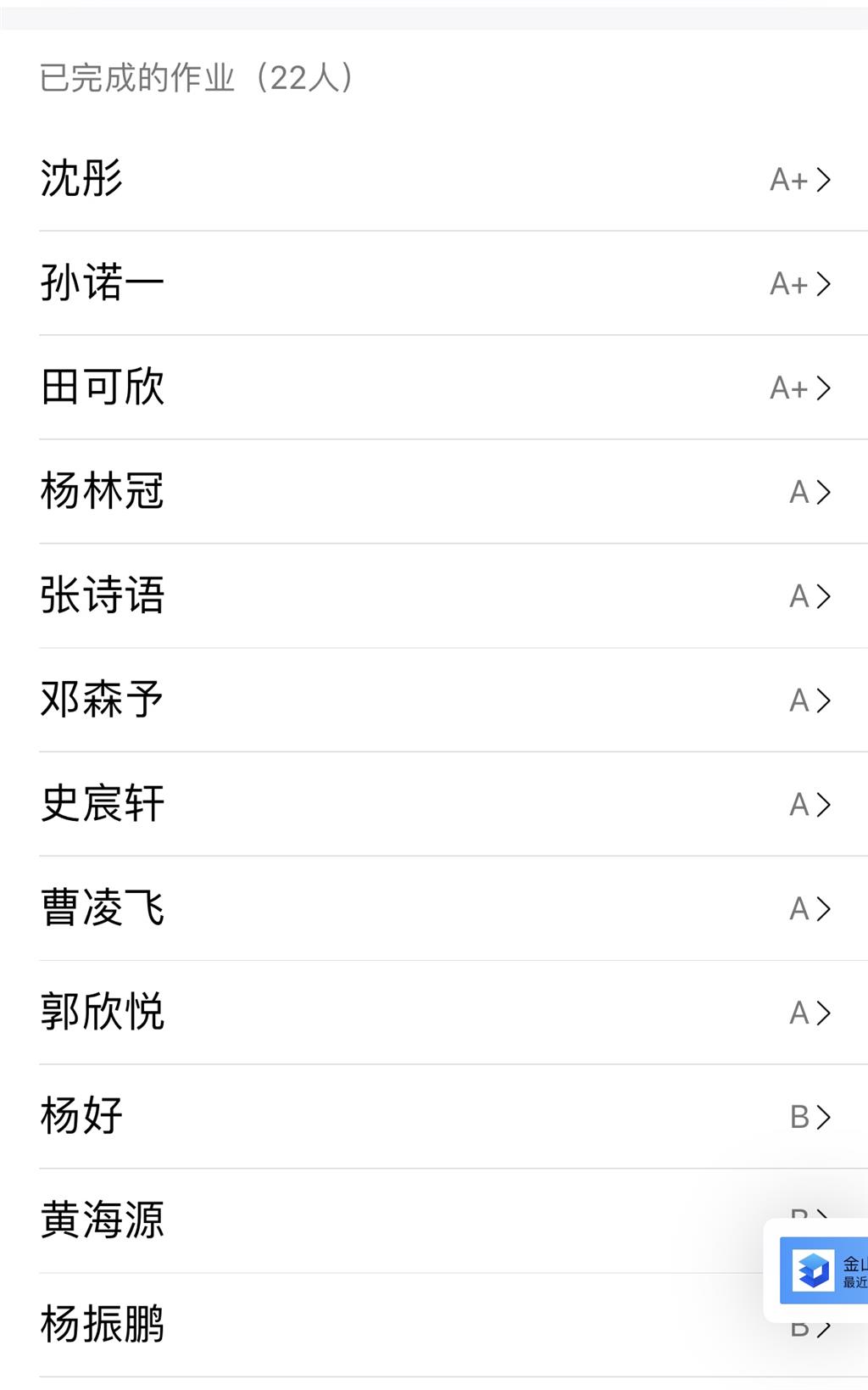Open 杨林冠's homework row
Image resolution: width=868 pixels, height=1390 pixels.
tap(434, 492)
